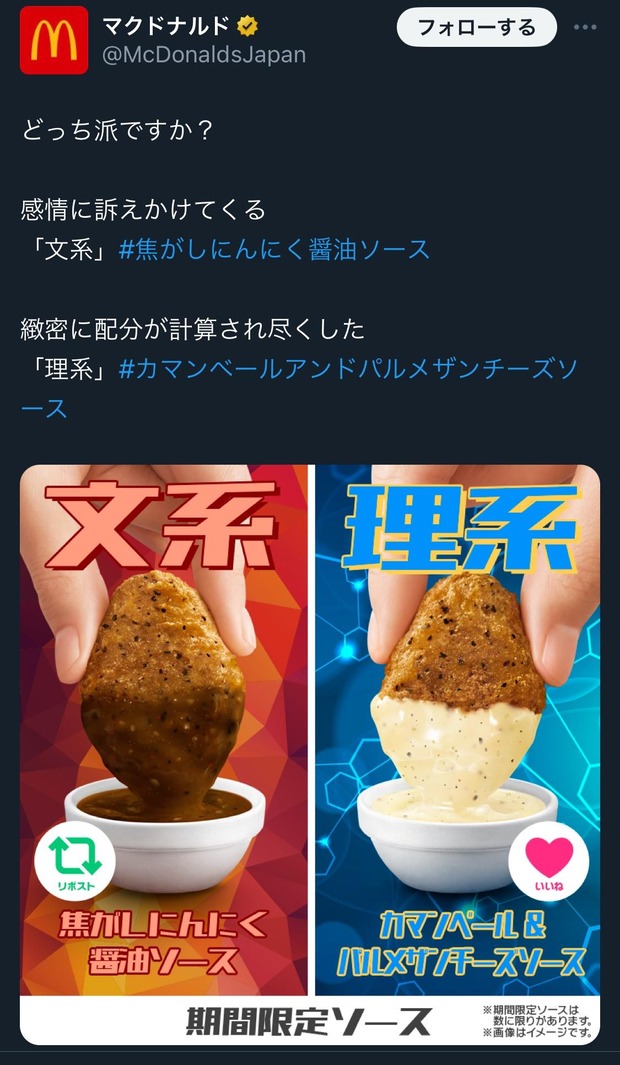Tap the フォローする button
Viewport: 620px width, 1065px height.
pyautogui.click(x=476, y=28)
